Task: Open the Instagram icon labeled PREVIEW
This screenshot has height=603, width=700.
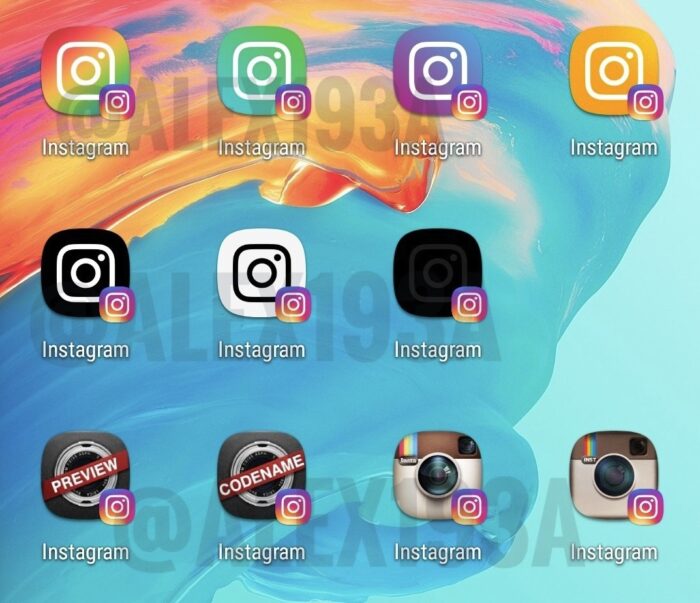Action: coord(85,476)
